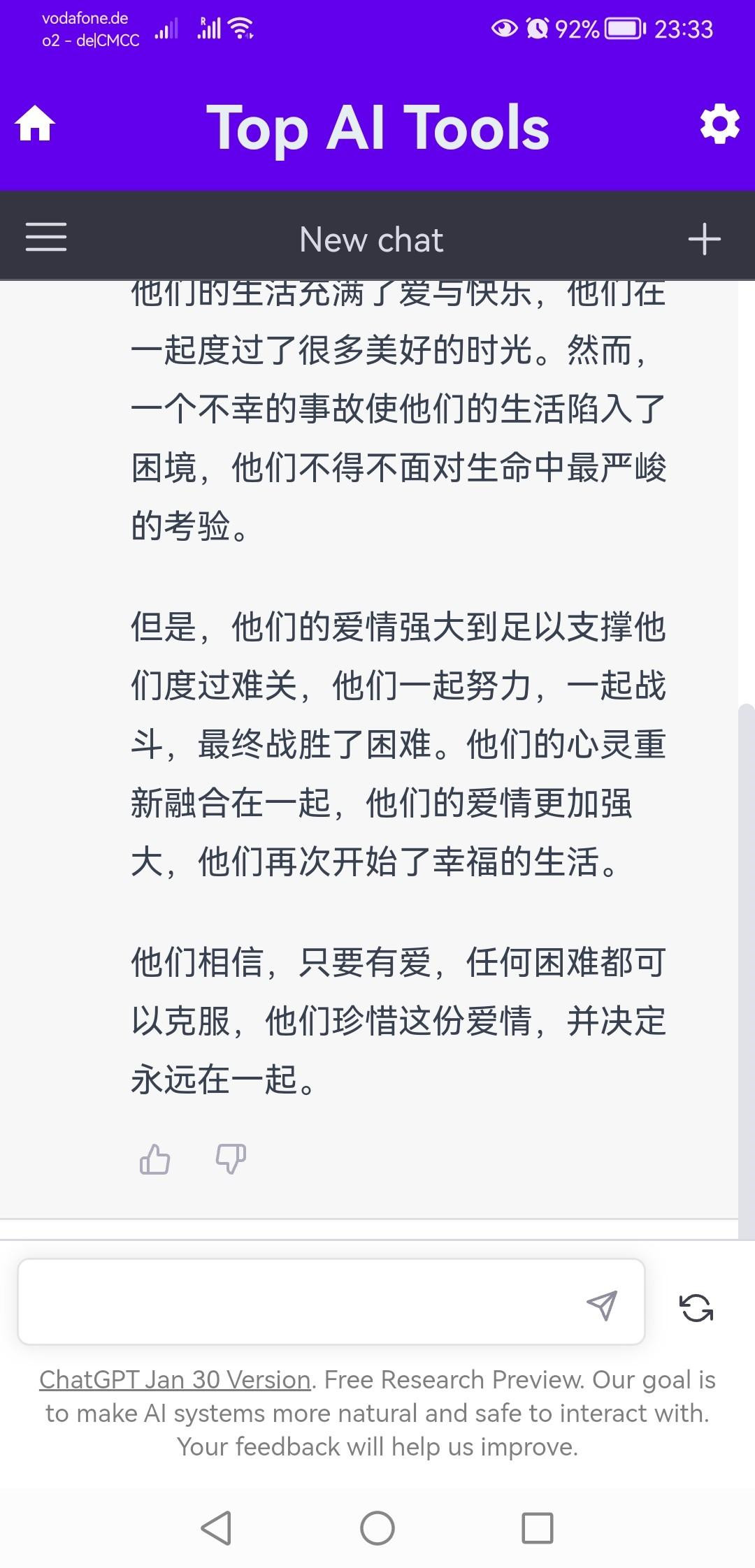Open the ChatGPT Jan 30 Version link
Screen dimensions: 755x1568
pyautogui.click(x=175, y=1380)
